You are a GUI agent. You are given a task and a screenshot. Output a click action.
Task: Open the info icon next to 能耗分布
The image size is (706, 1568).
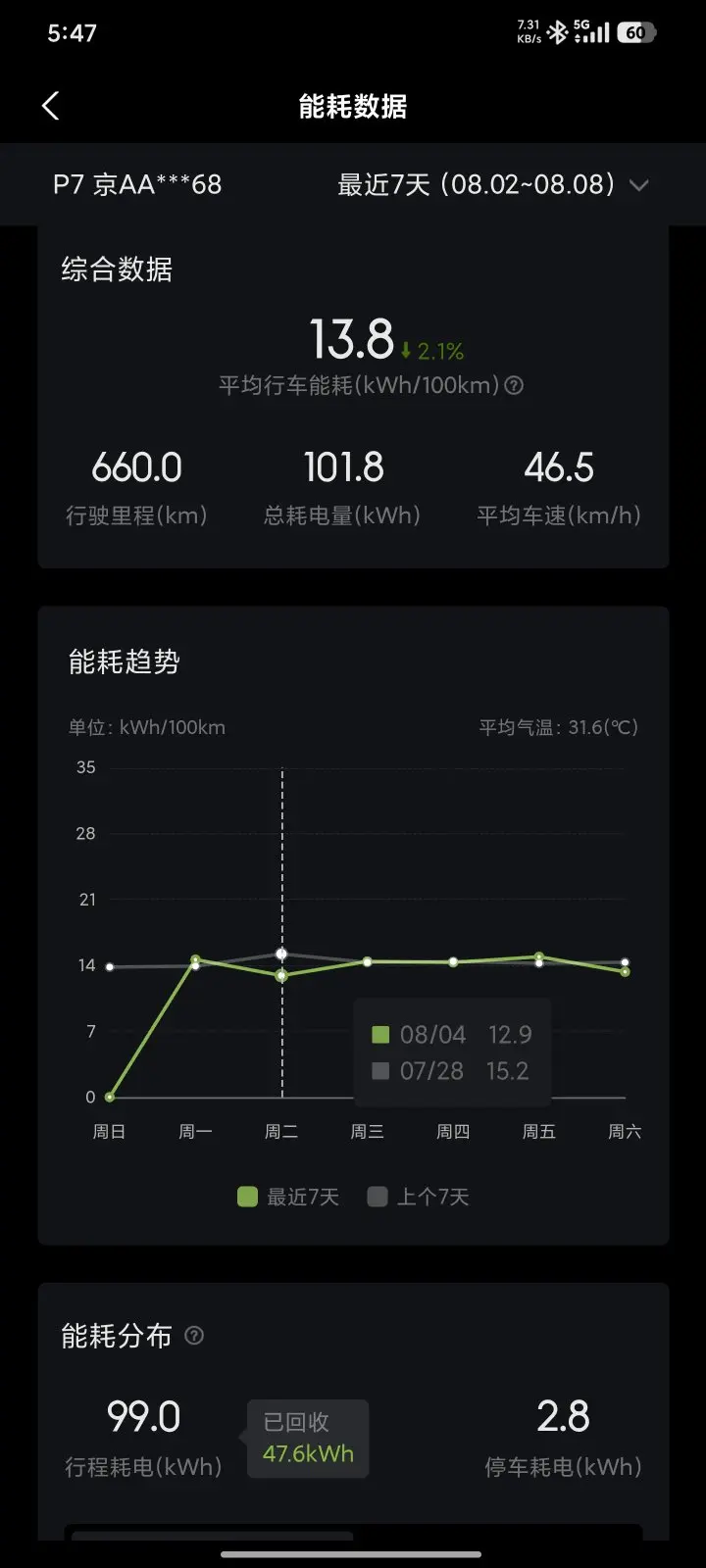[x=194, y=1336]
